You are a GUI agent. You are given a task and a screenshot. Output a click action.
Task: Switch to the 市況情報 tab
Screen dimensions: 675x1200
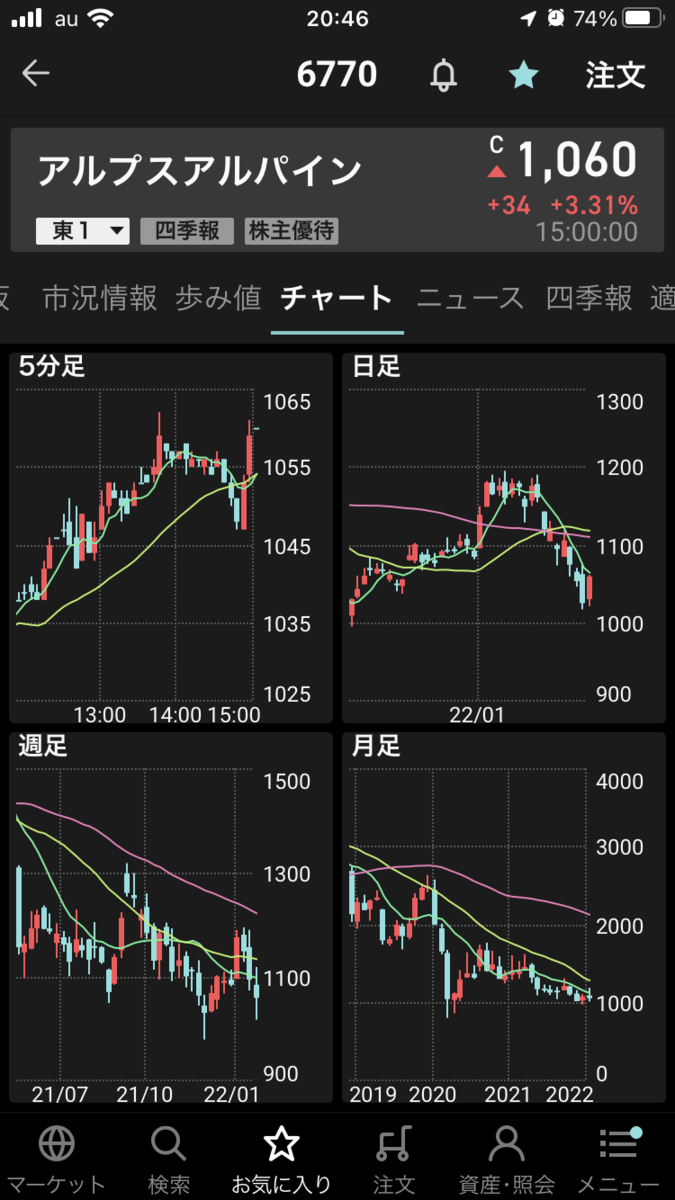[100, 298]
